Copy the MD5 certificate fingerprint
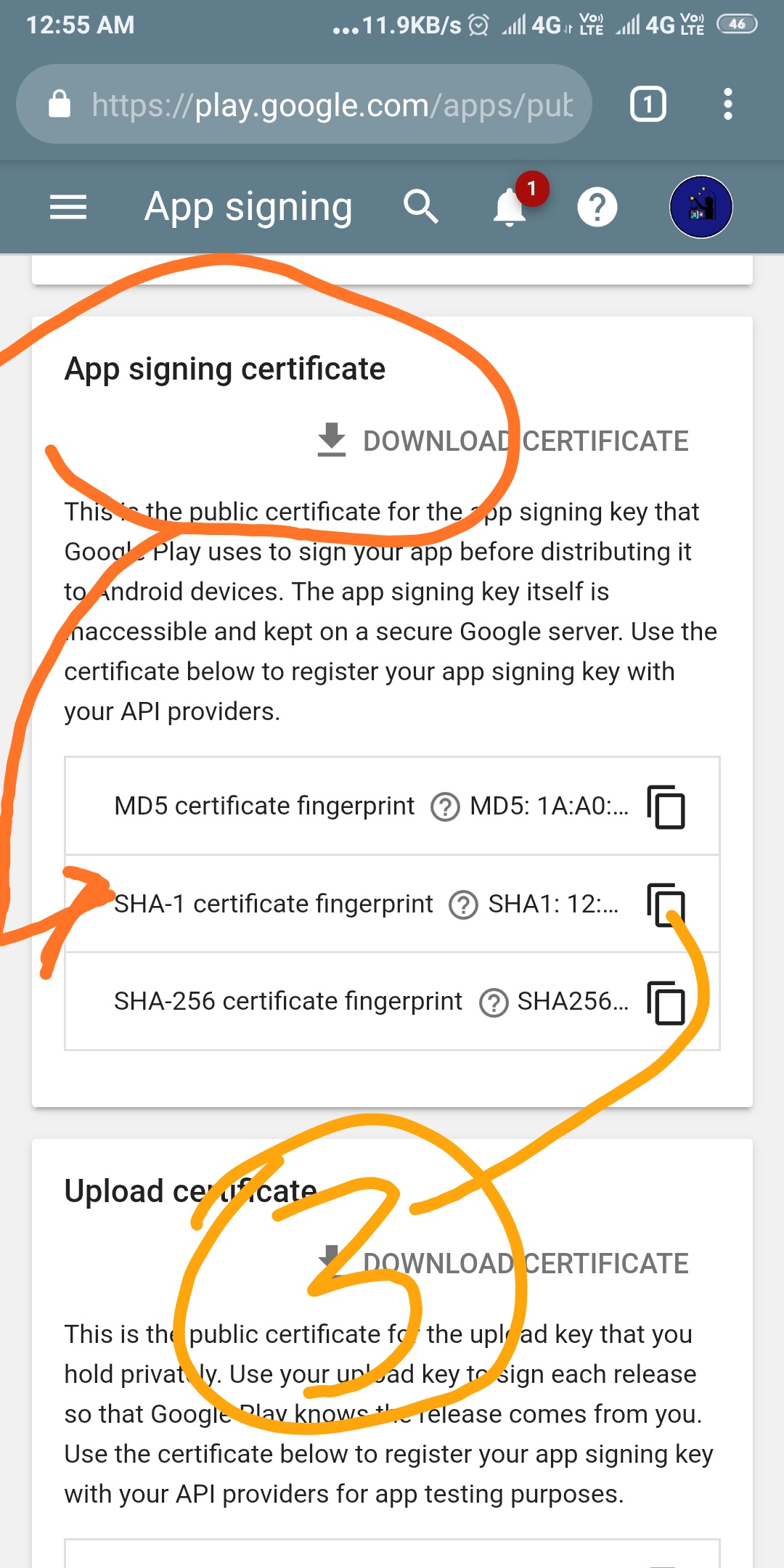Image resolution: width=784 pixels, height=1568 pixels. tap(666, 807)
